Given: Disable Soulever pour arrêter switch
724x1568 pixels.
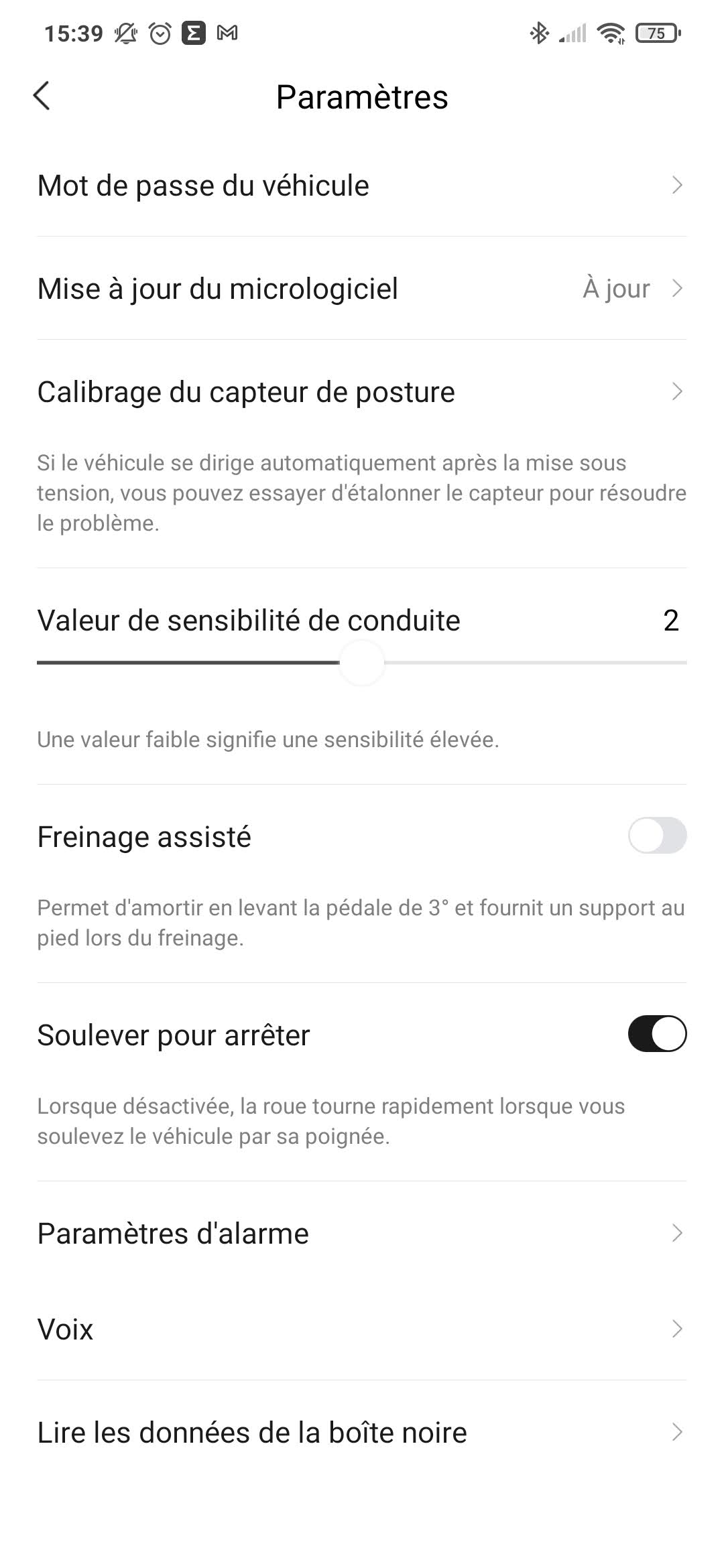Looking at the screenshot, I should pyautogui.click(x=657, y=1034).
